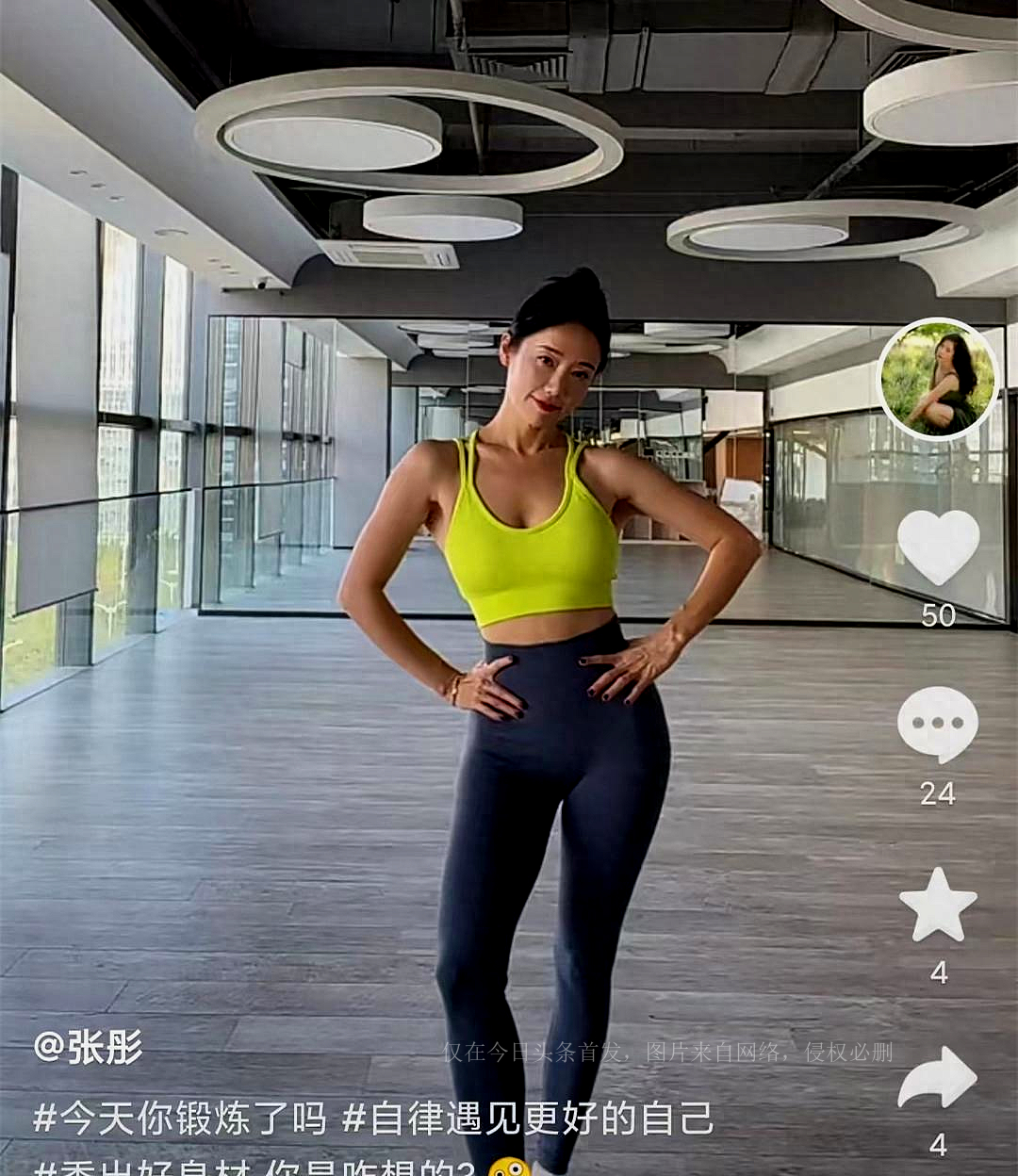Screen dimensions: 1018x1176
Task: Open the comment section from the bubble icon
Action: (938, 724)
